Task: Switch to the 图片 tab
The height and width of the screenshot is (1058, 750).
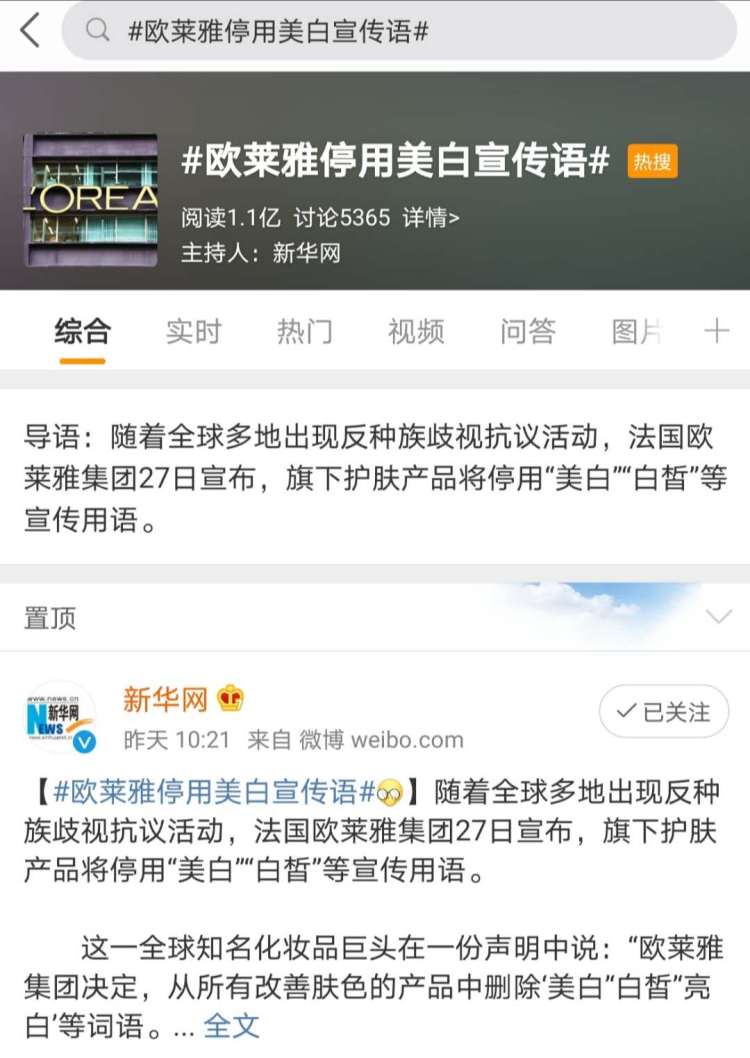Action: 637,332
